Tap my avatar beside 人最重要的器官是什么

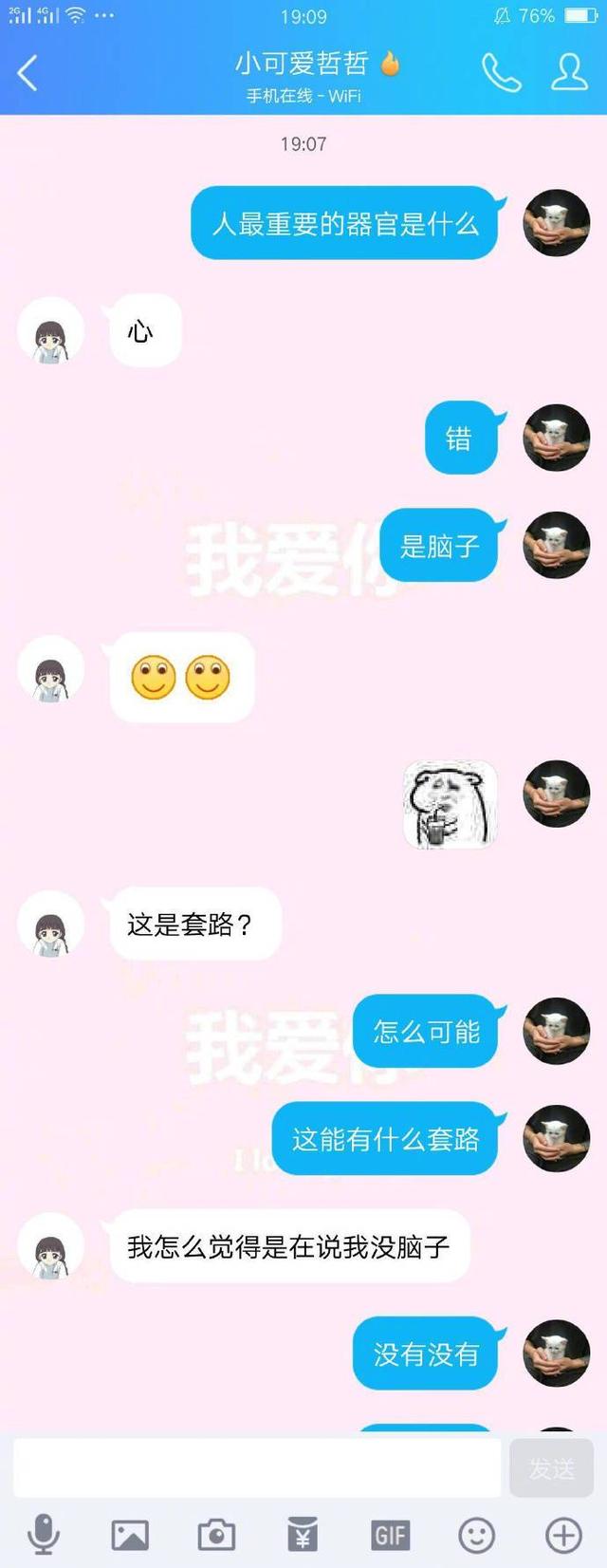click(558, 223)
